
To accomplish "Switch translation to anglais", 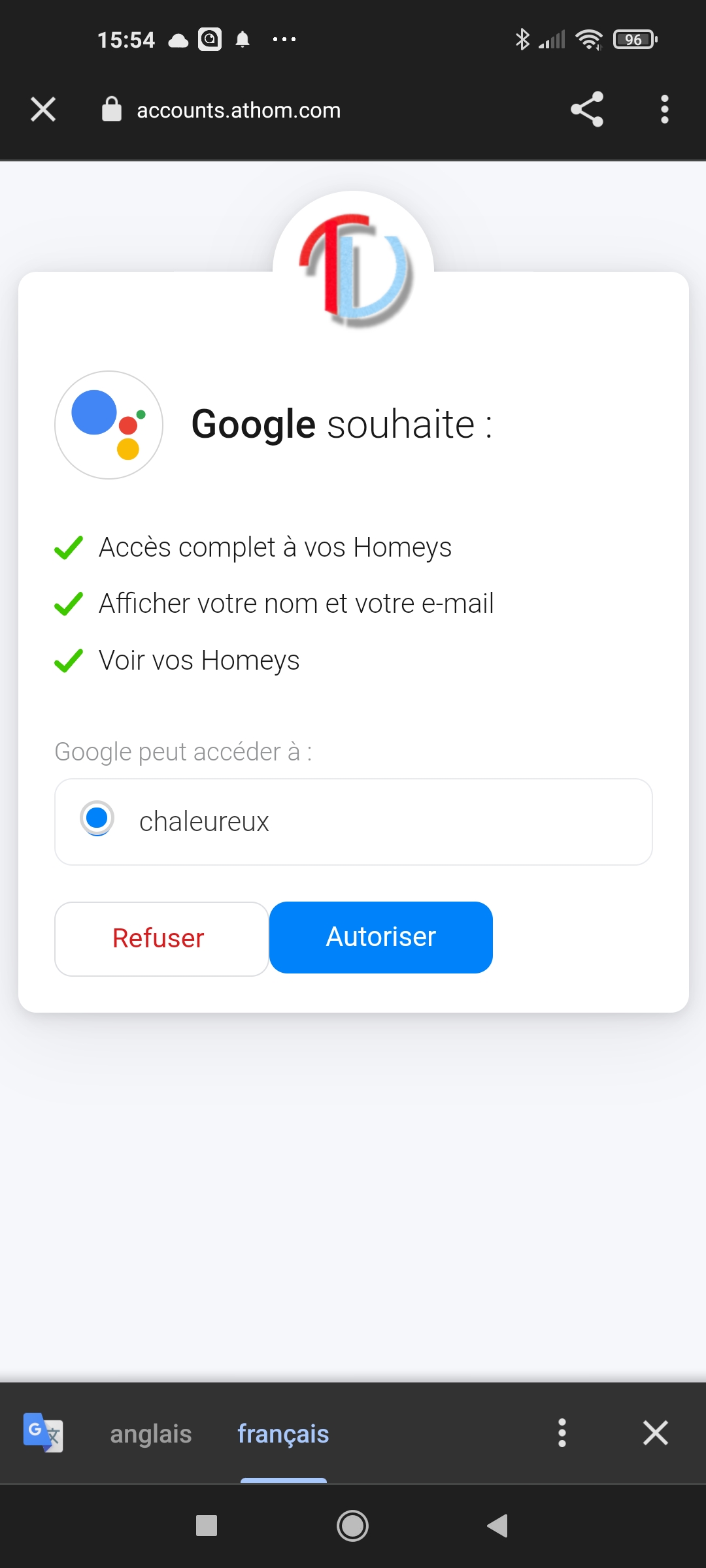I will [151, 1433].
